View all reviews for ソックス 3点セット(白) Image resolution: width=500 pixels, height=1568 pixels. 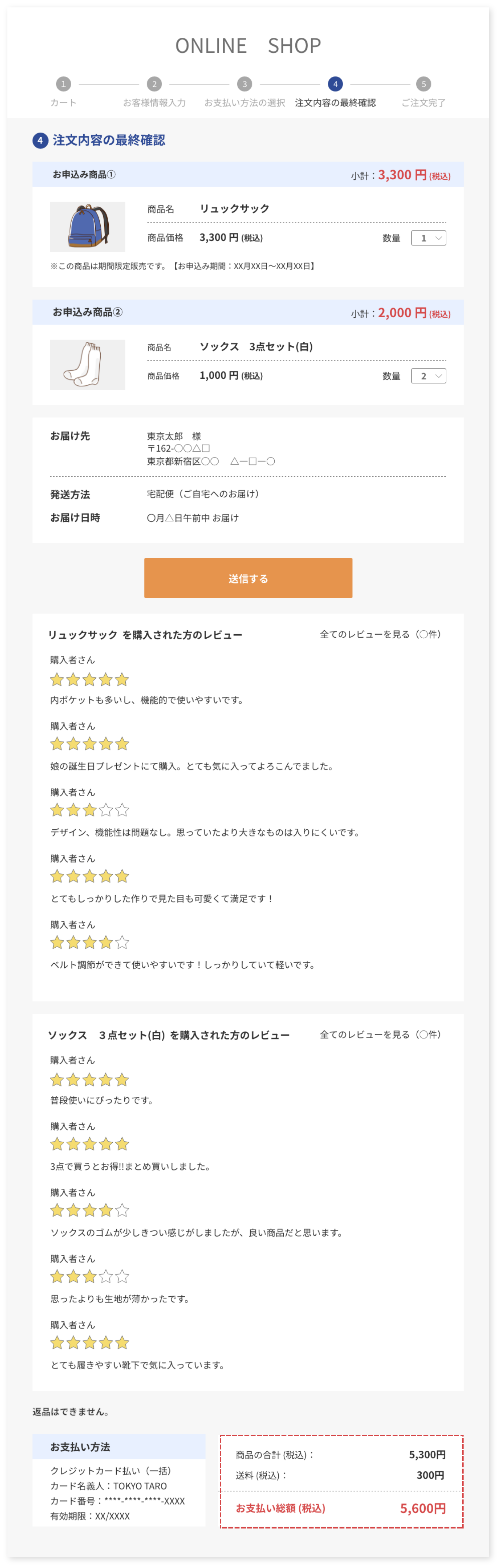click(380, 1034)
